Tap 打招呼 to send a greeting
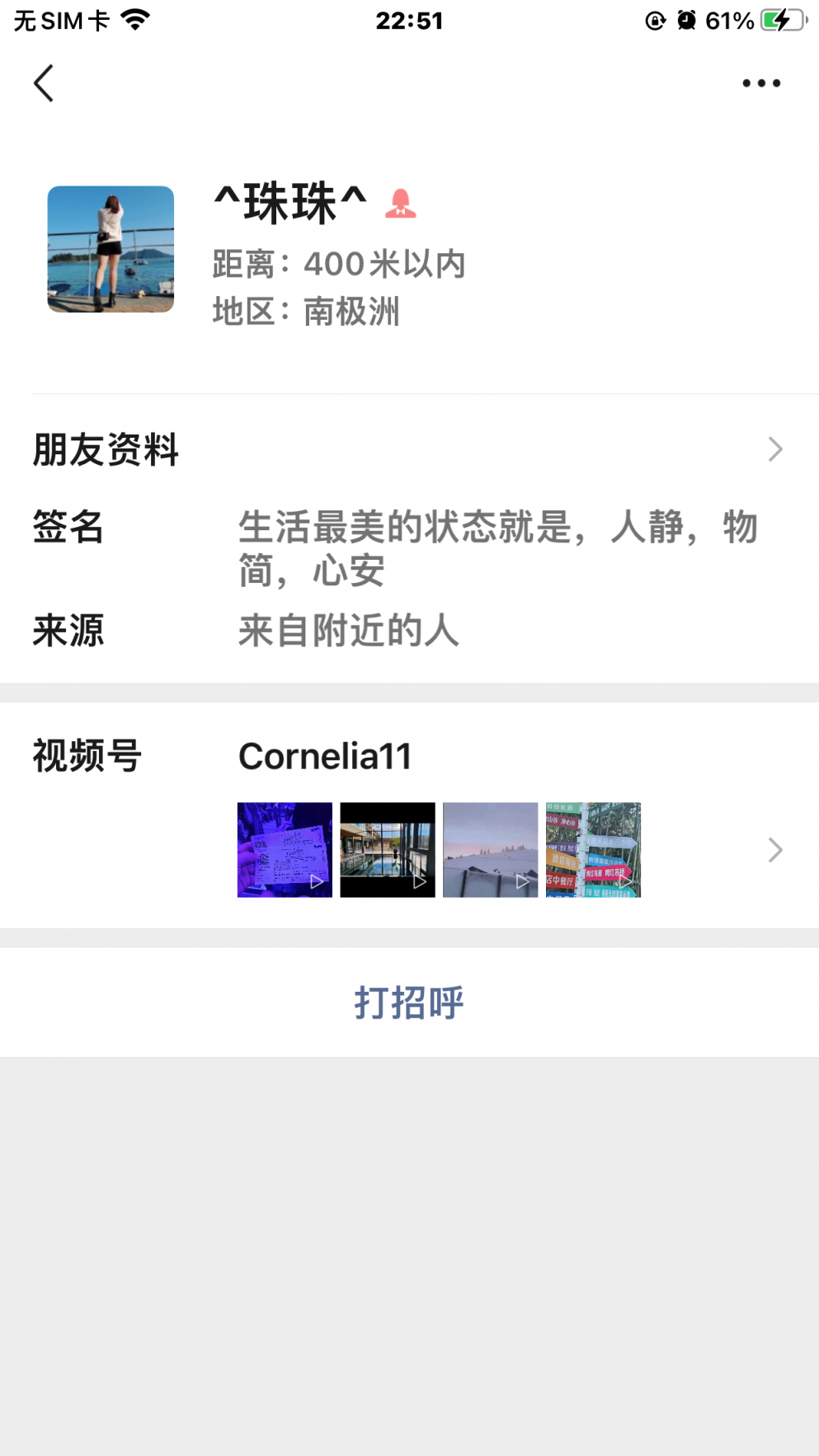The image size is (819, 1456). [409, 1003]
